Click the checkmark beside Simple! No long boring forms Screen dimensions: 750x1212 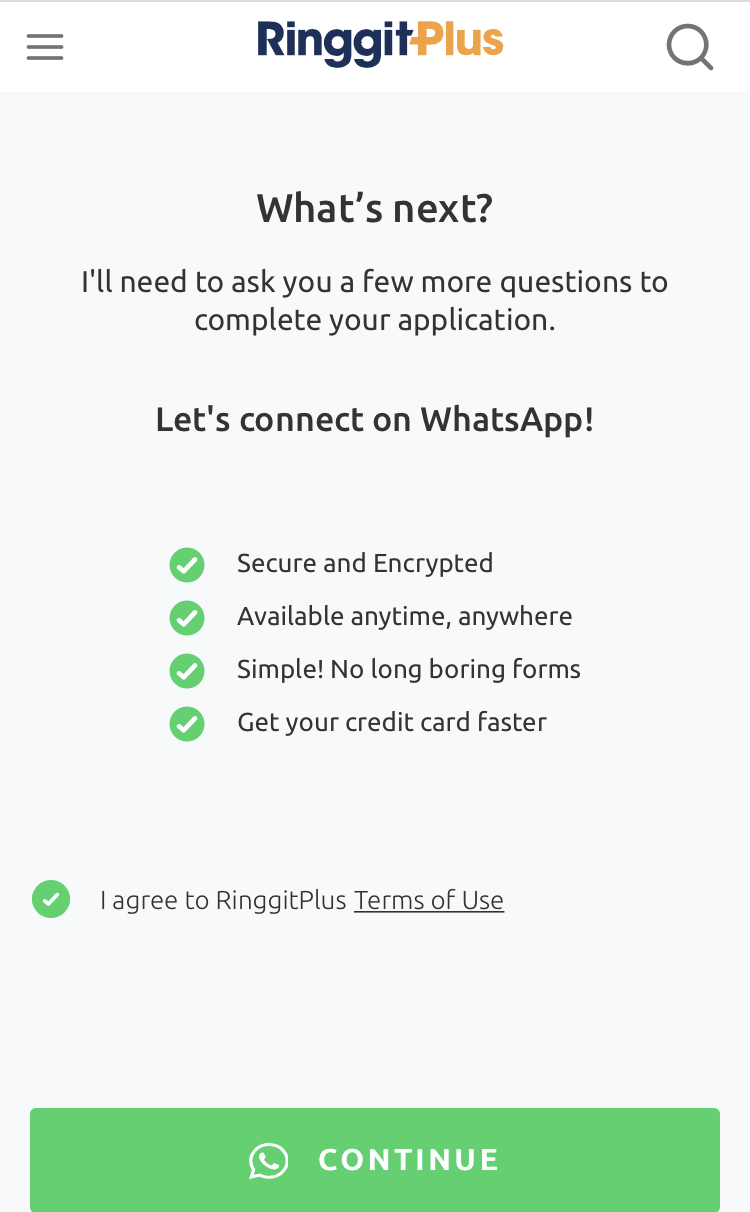(x=187, y=670)
